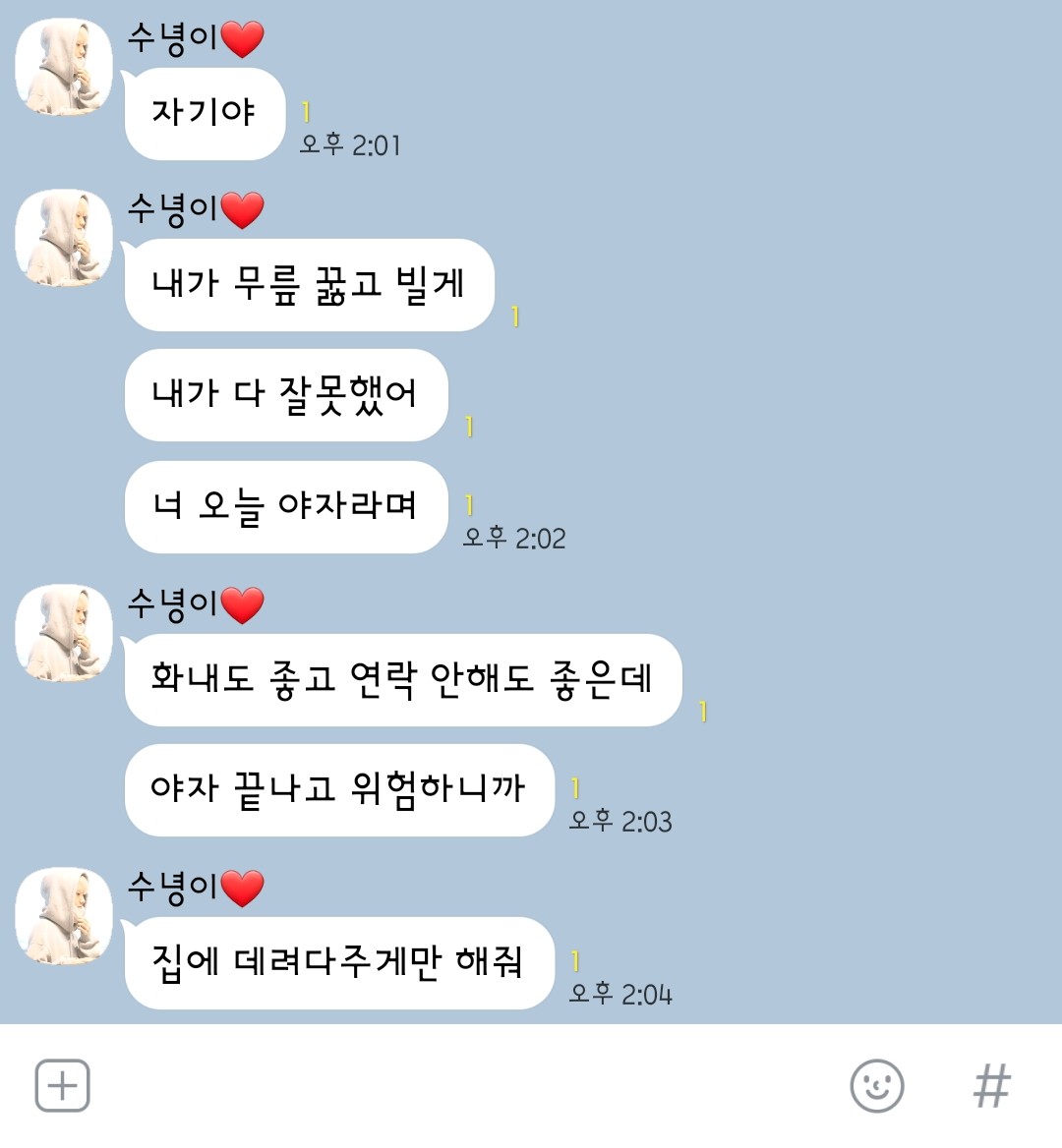Viewport: 1062px width, 1148px height.
Task: Tap the hashtag search icon
Action: pos(991,1085)
